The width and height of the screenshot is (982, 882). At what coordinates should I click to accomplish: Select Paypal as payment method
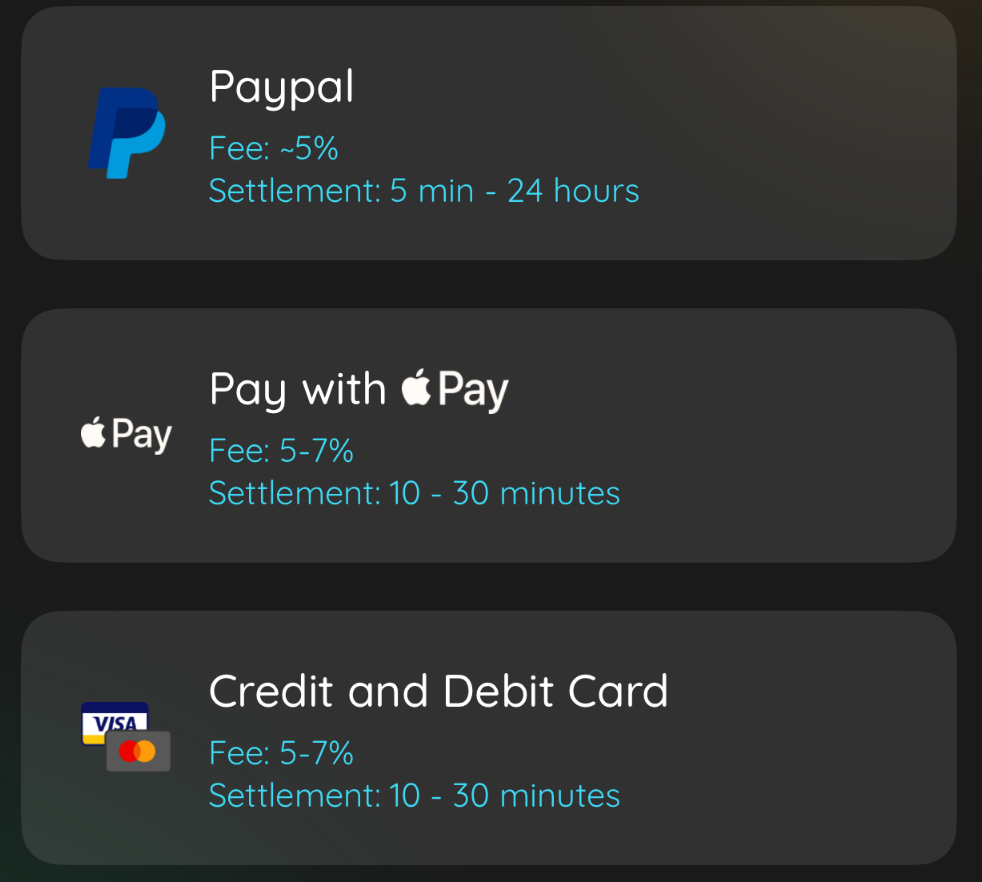(488, 134)
